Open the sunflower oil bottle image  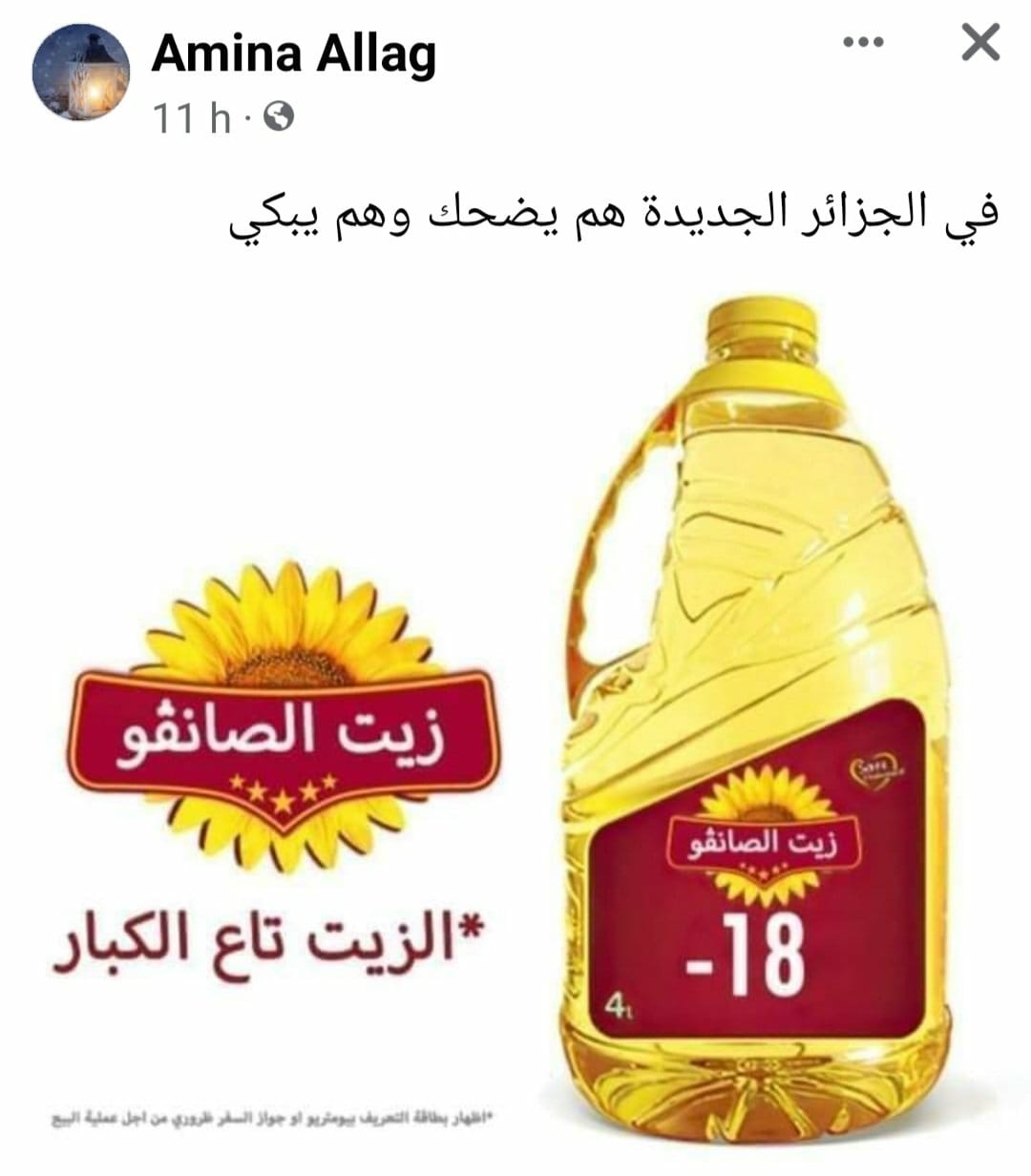click(x=515, y=706)
